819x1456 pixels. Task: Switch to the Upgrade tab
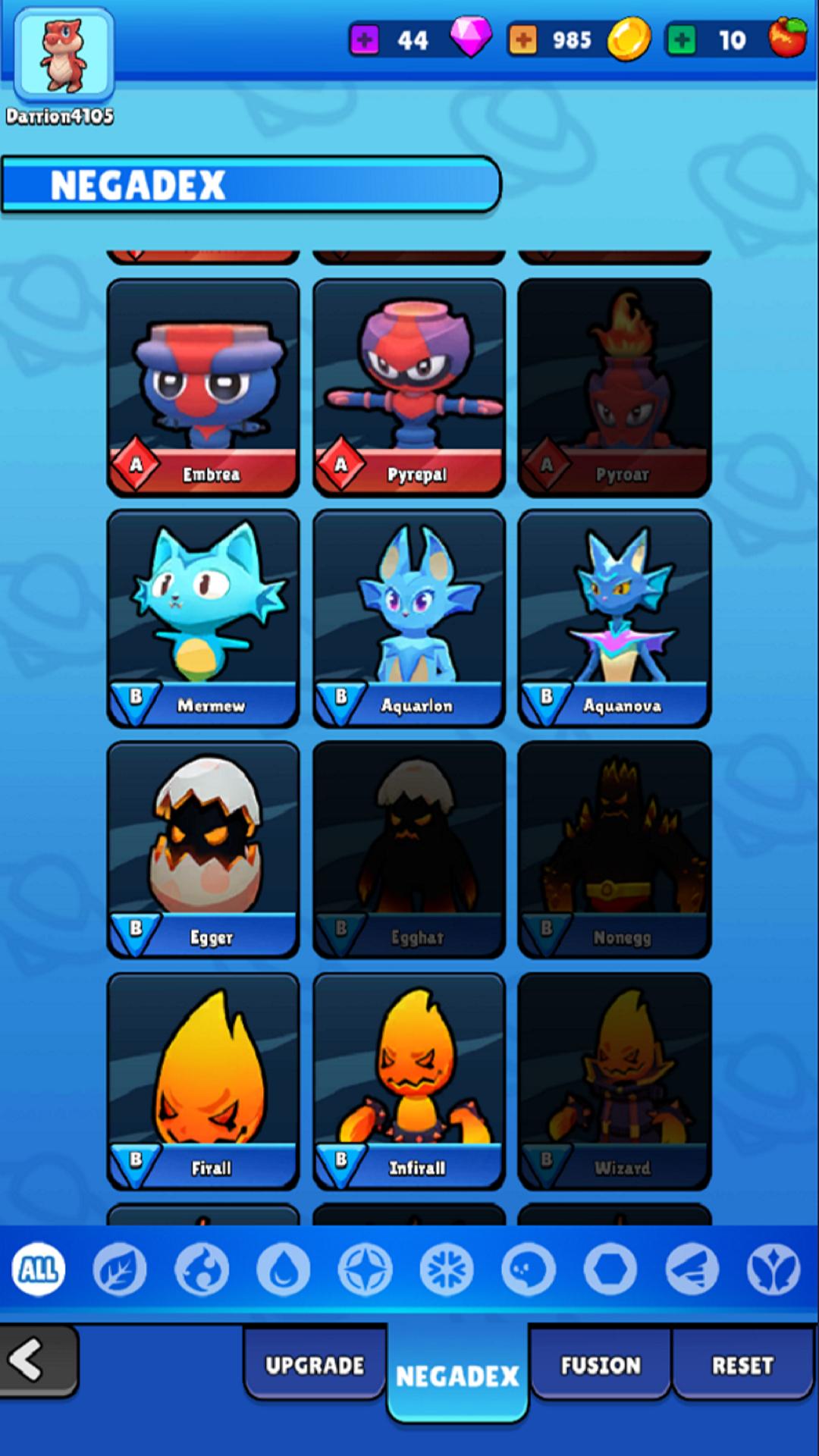[x=315, y=1365]
